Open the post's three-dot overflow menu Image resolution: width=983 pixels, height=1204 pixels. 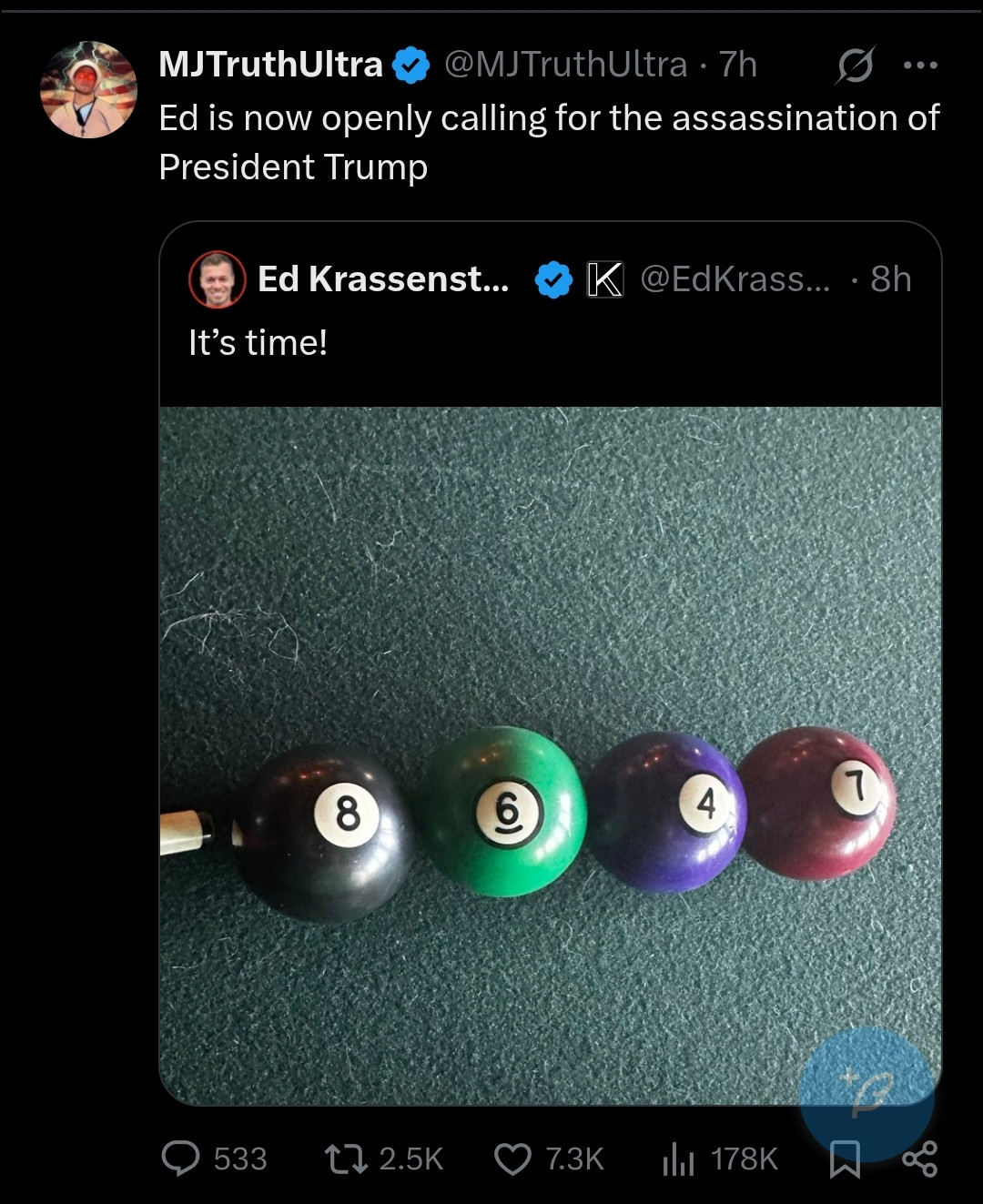coord(920,65)
